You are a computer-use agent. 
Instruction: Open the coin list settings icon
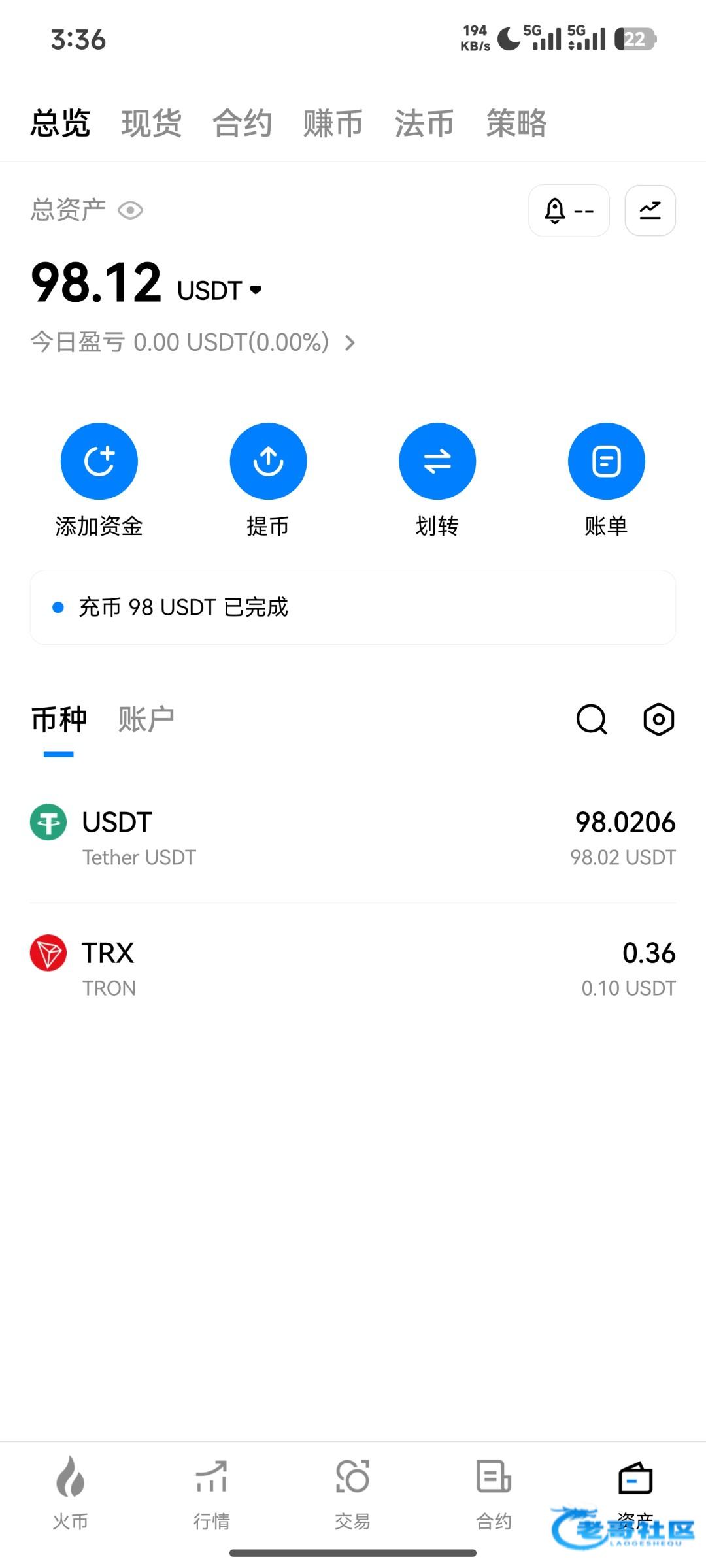[658, 720]
